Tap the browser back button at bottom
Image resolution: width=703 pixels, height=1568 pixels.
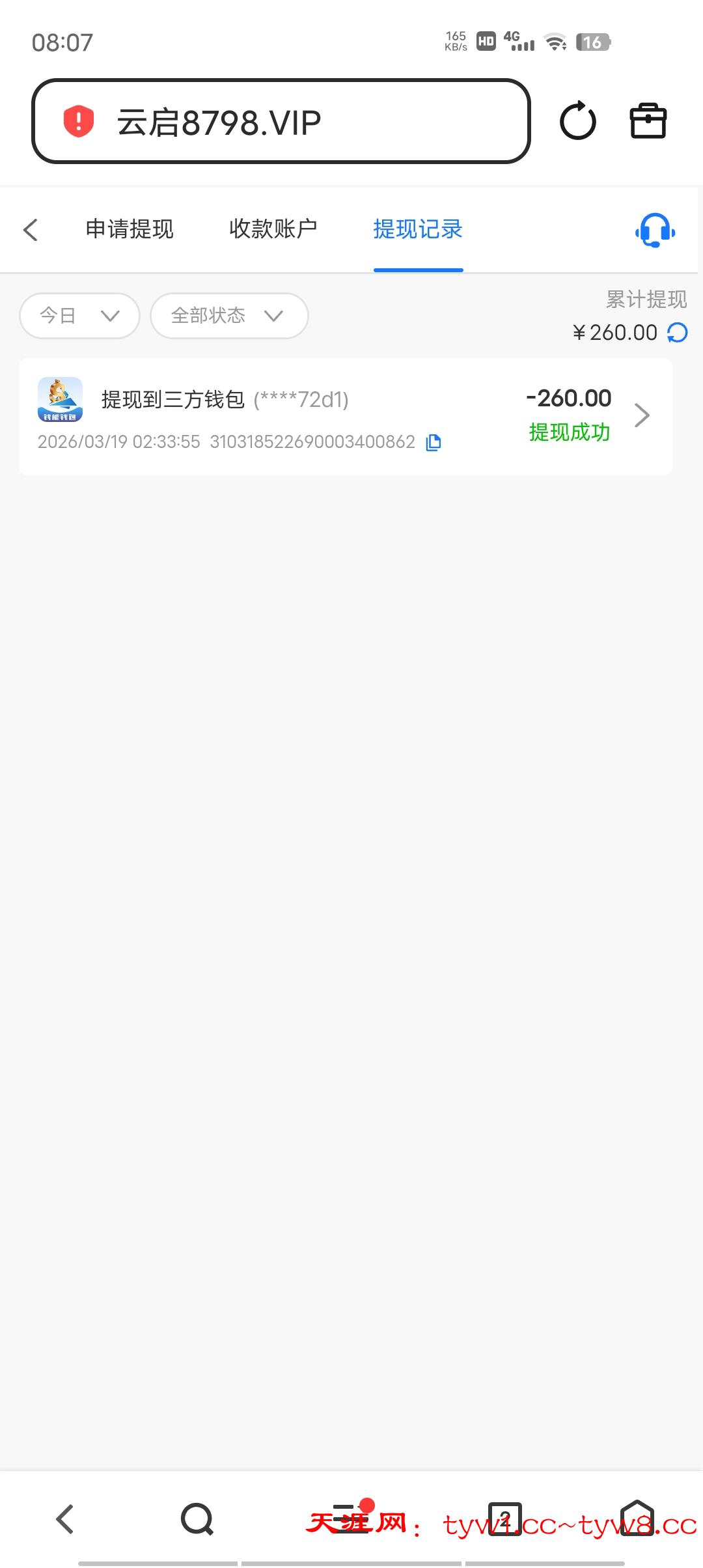click(x=64, y=1519)
